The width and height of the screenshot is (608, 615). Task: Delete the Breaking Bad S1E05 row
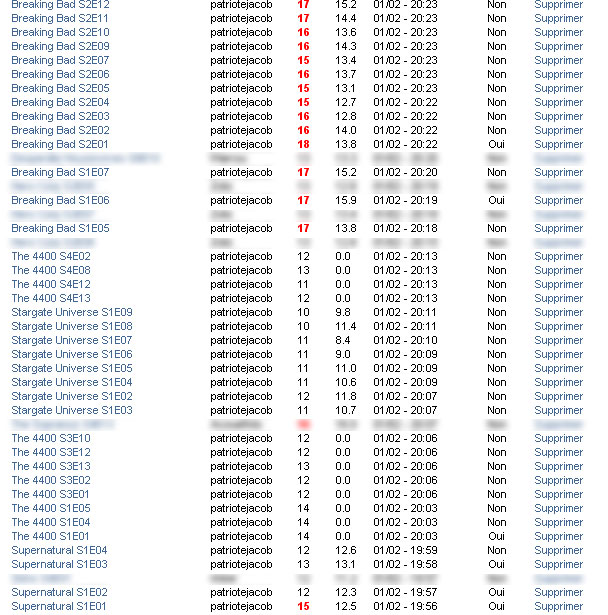(x=559, y=229)
